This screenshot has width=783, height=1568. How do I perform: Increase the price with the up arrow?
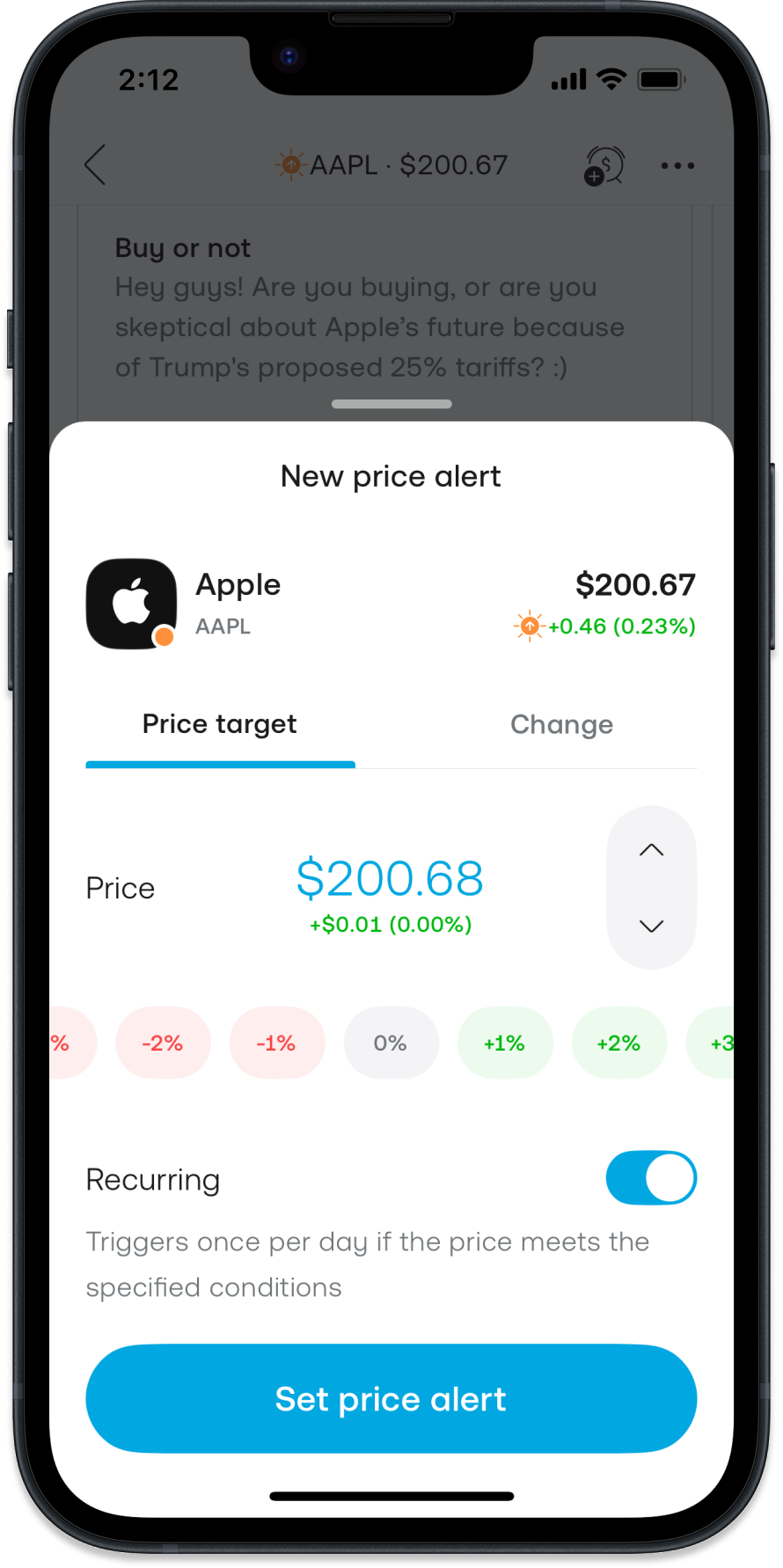tap(651, 850)
